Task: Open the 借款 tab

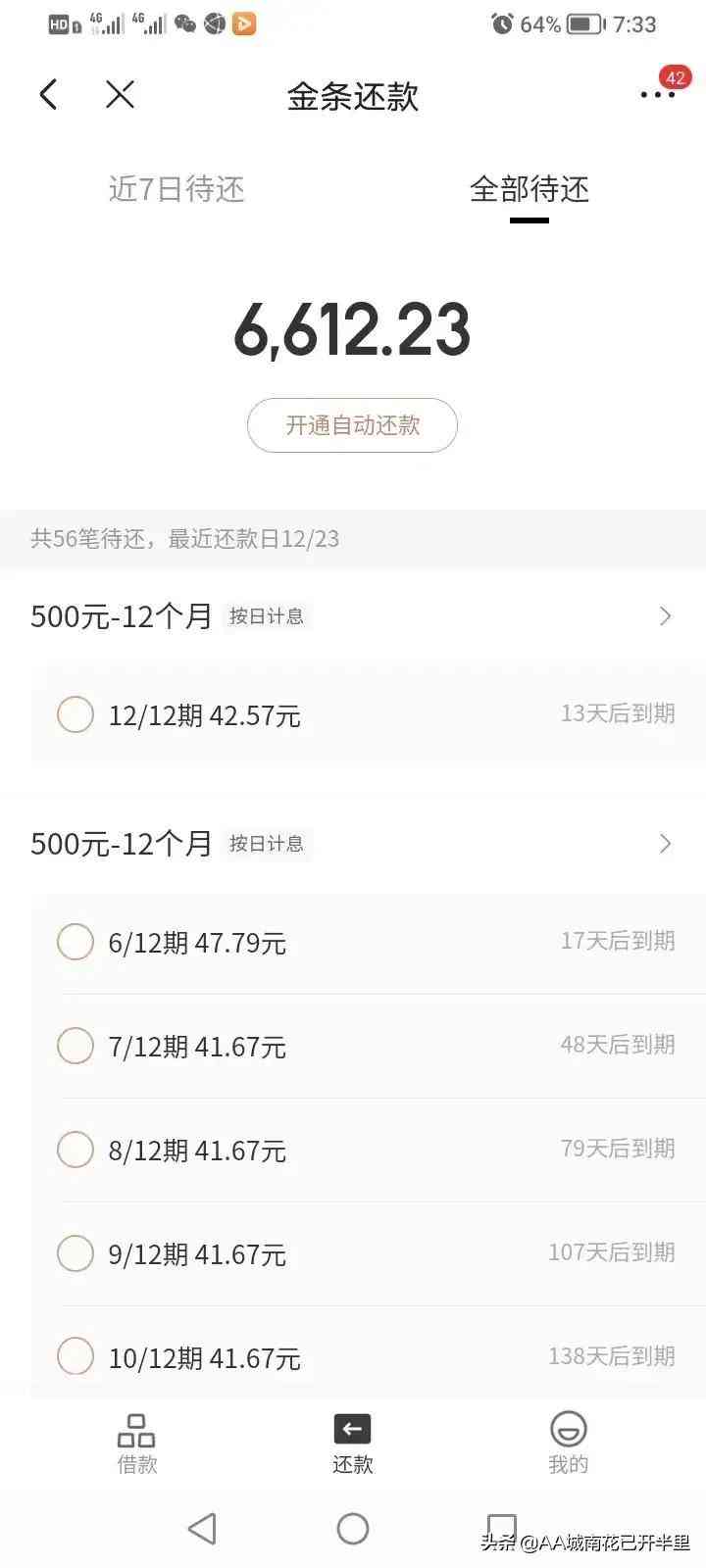Action: (136, 1443)
